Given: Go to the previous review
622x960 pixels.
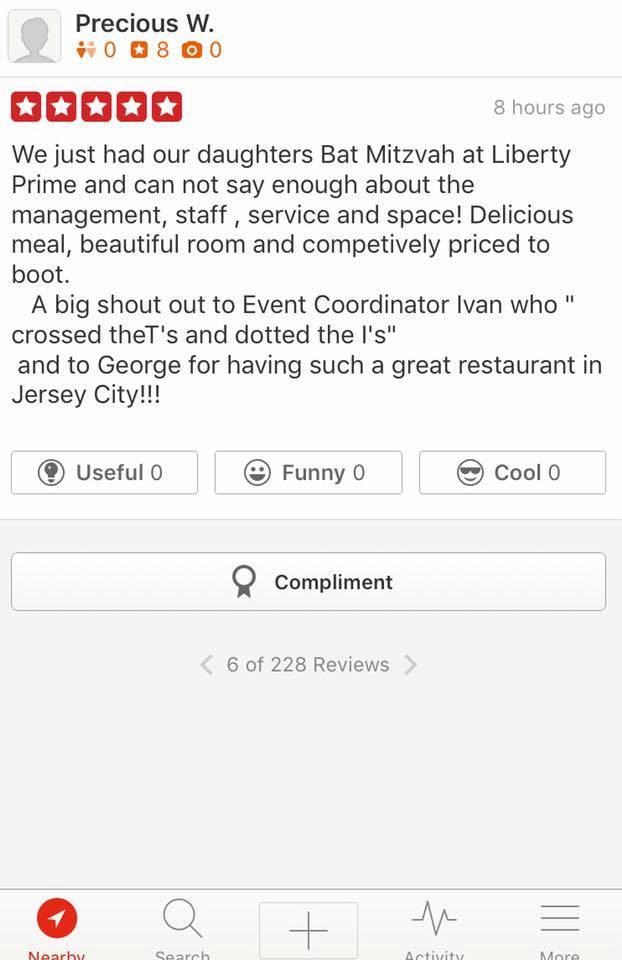Looking at the screenshot, I should point(207,665).
